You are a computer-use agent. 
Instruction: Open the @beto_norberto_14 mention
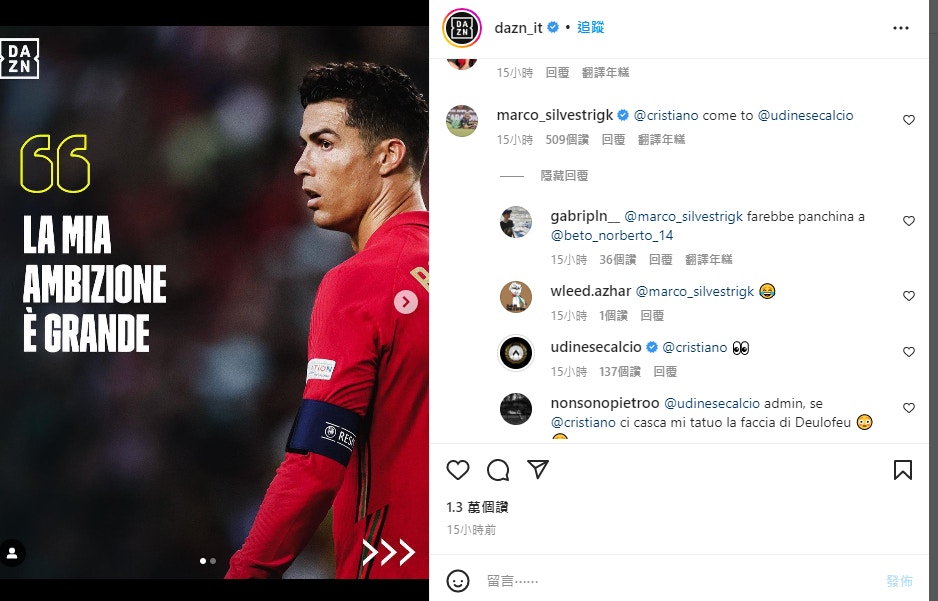tap(612, 236)
